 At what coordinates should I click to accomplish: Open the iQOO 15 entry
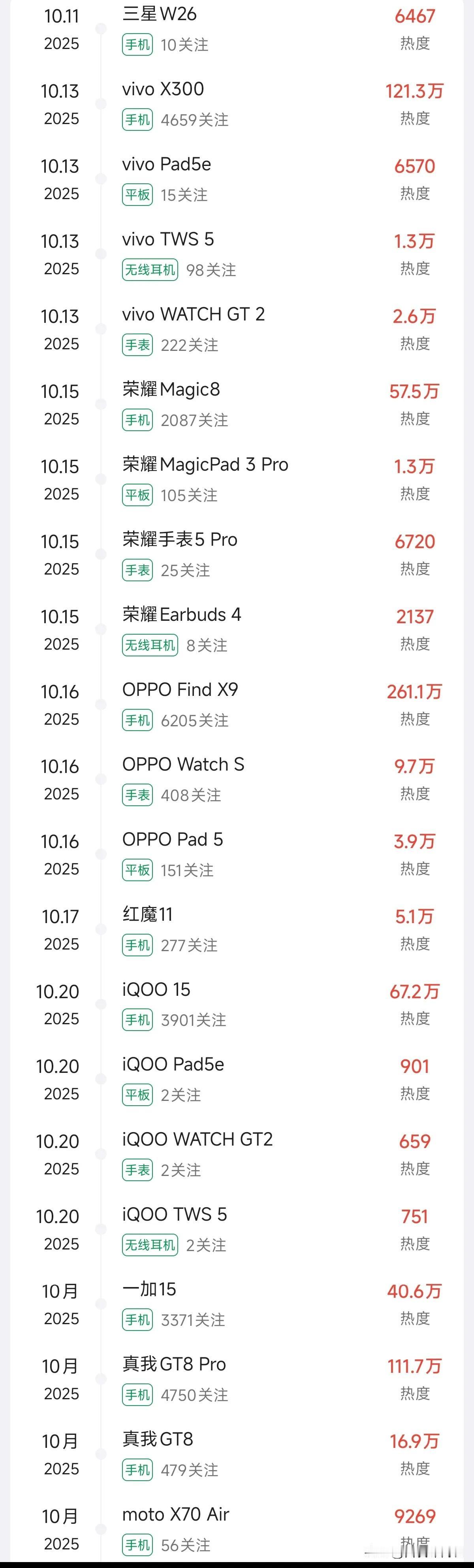point(237,1004)
